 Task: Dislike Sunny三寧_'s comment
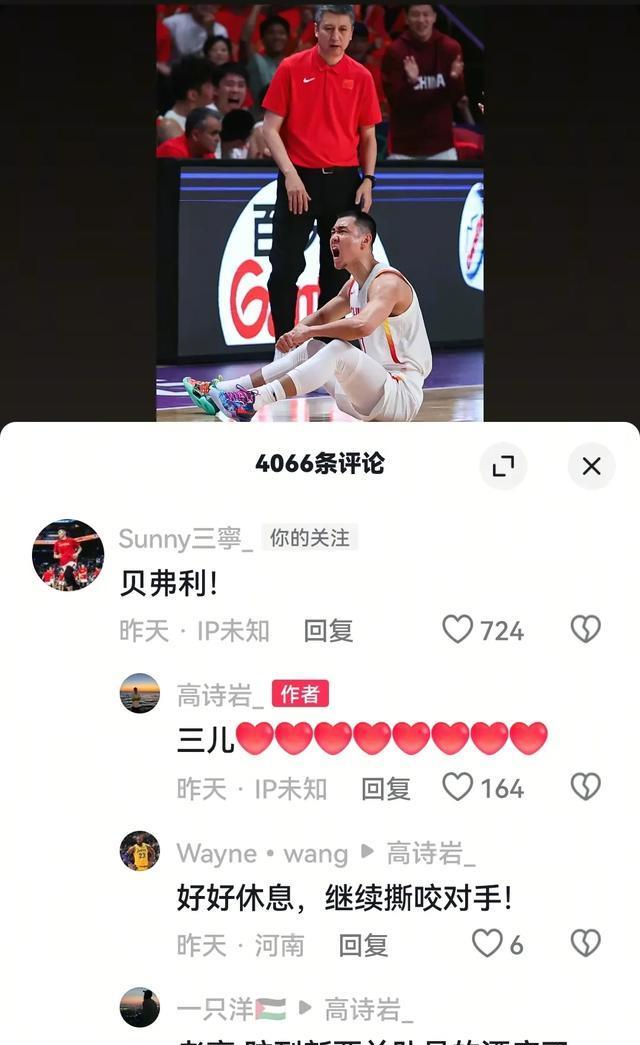585,629
